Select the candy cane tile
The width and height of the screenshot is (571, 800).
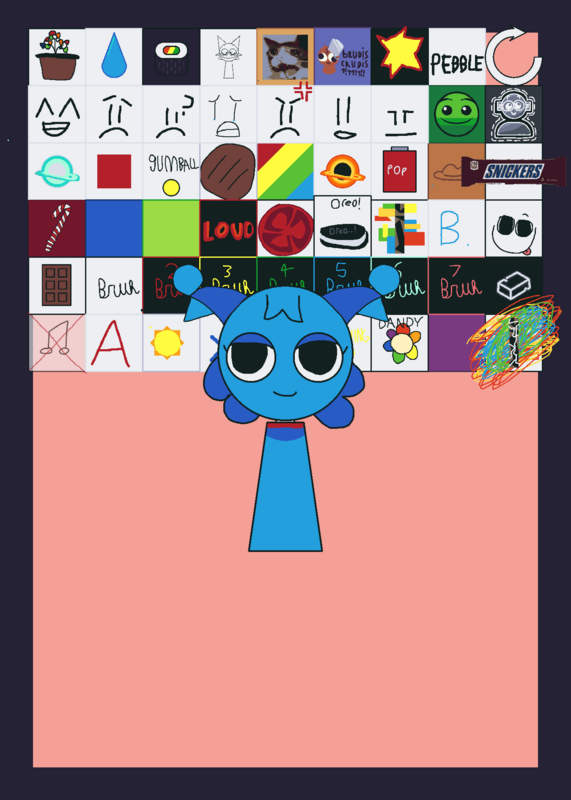pyautogui.click(x=57, y=229)
